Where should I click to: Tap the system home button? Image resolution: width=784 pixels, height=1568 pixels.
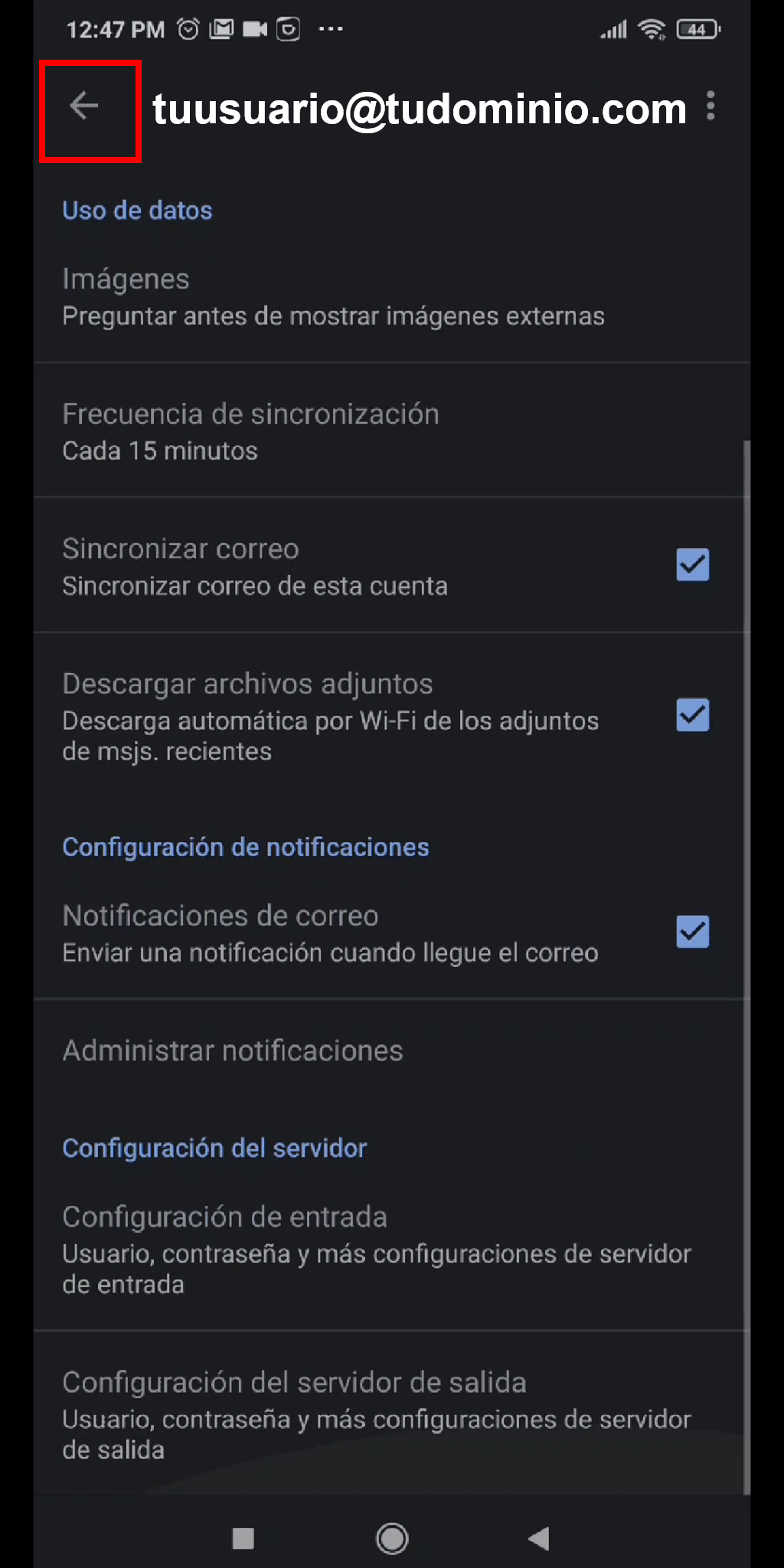(392, 1538)
